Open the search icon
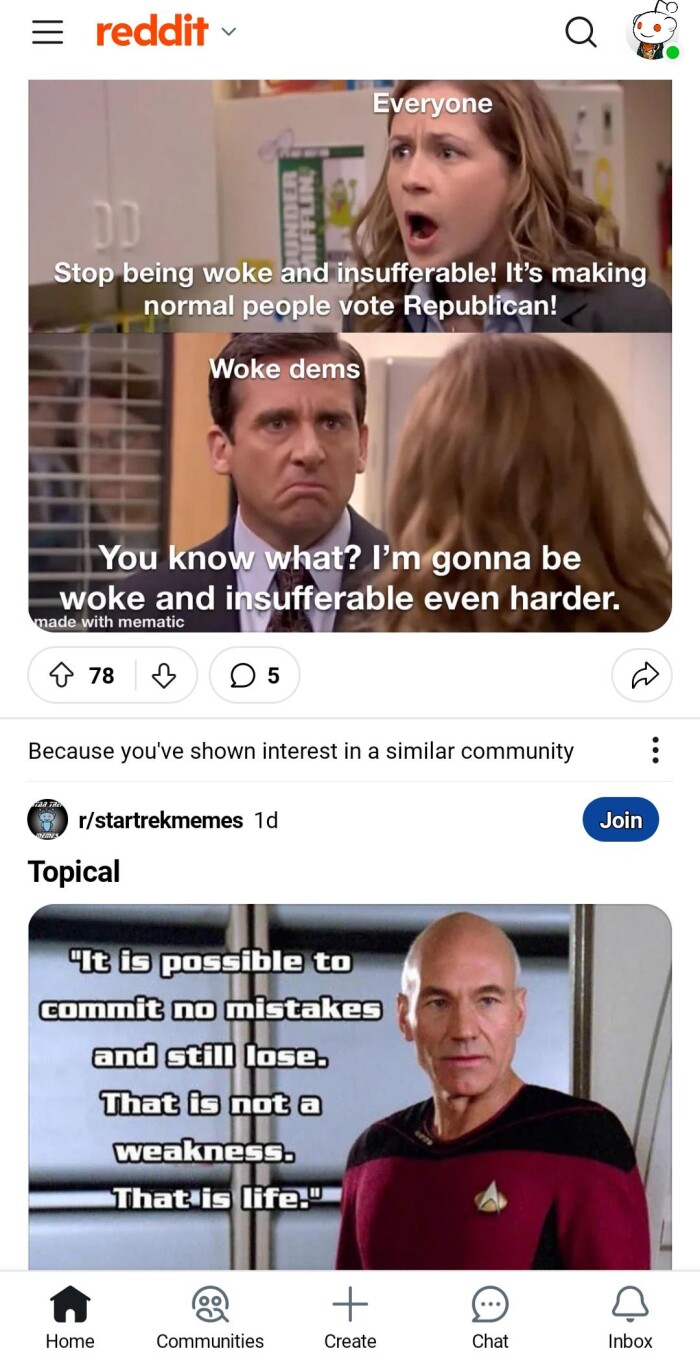This screenshot has width=700, height=1357. 580,33
